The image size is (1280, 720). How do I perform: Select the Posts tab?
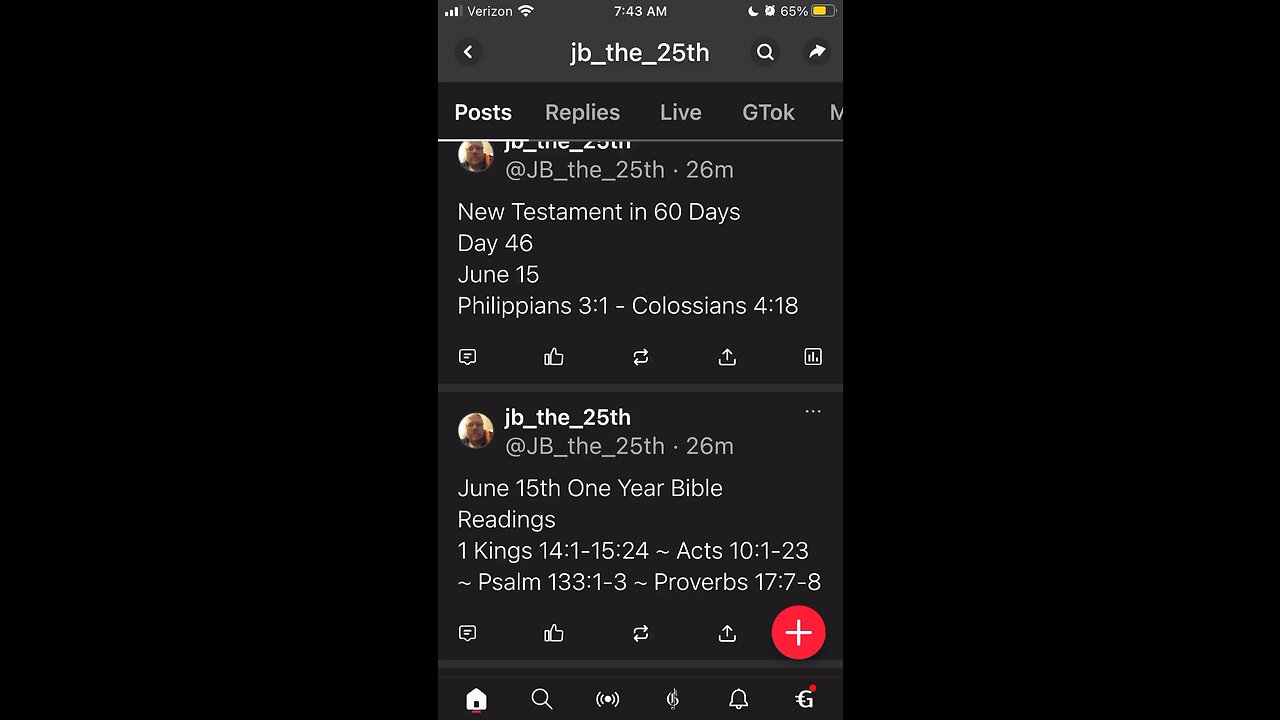click(483, 112)
